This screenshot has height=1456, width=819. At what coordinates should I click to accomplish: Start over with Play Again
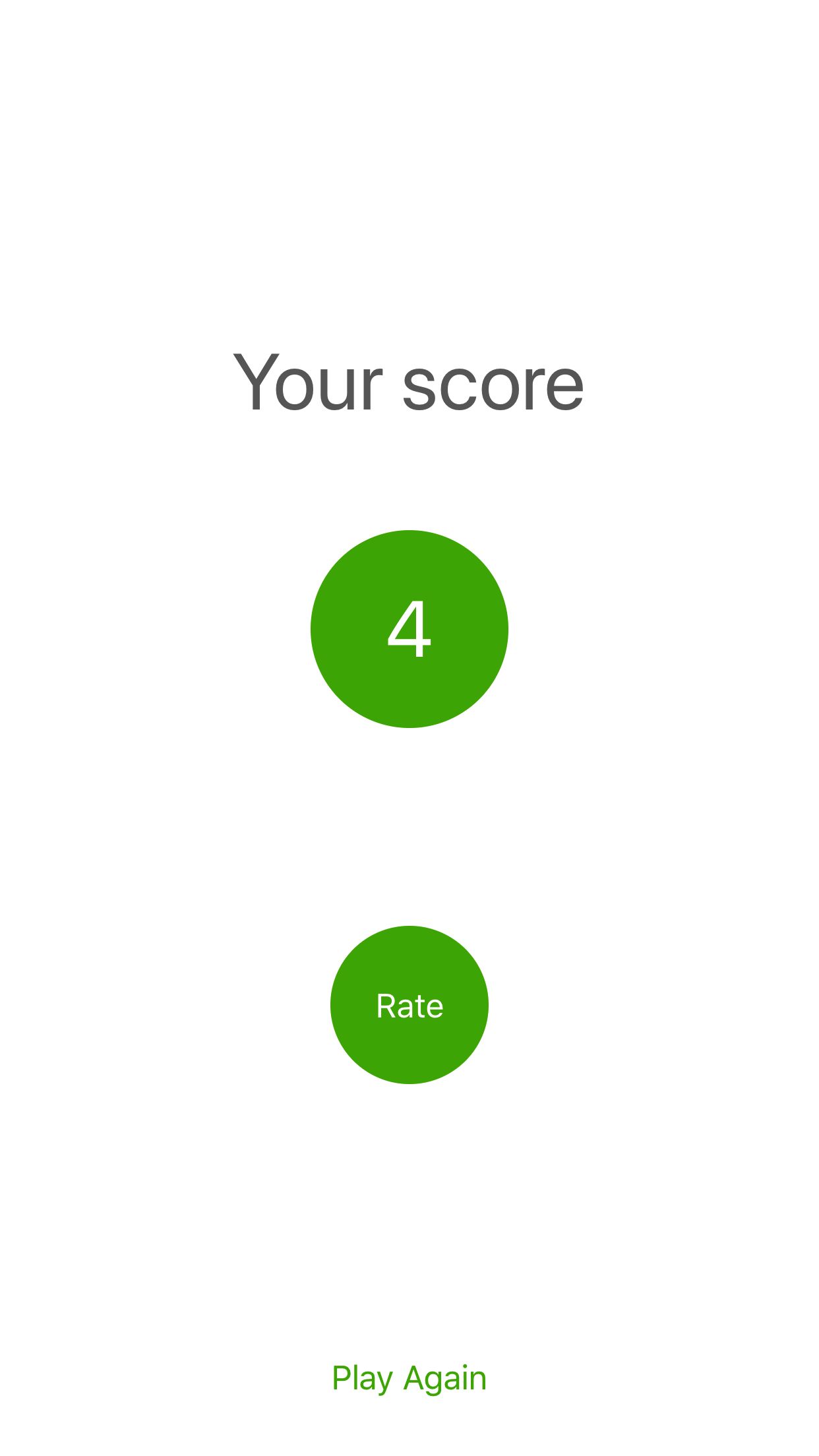(x=409, y=1378)
